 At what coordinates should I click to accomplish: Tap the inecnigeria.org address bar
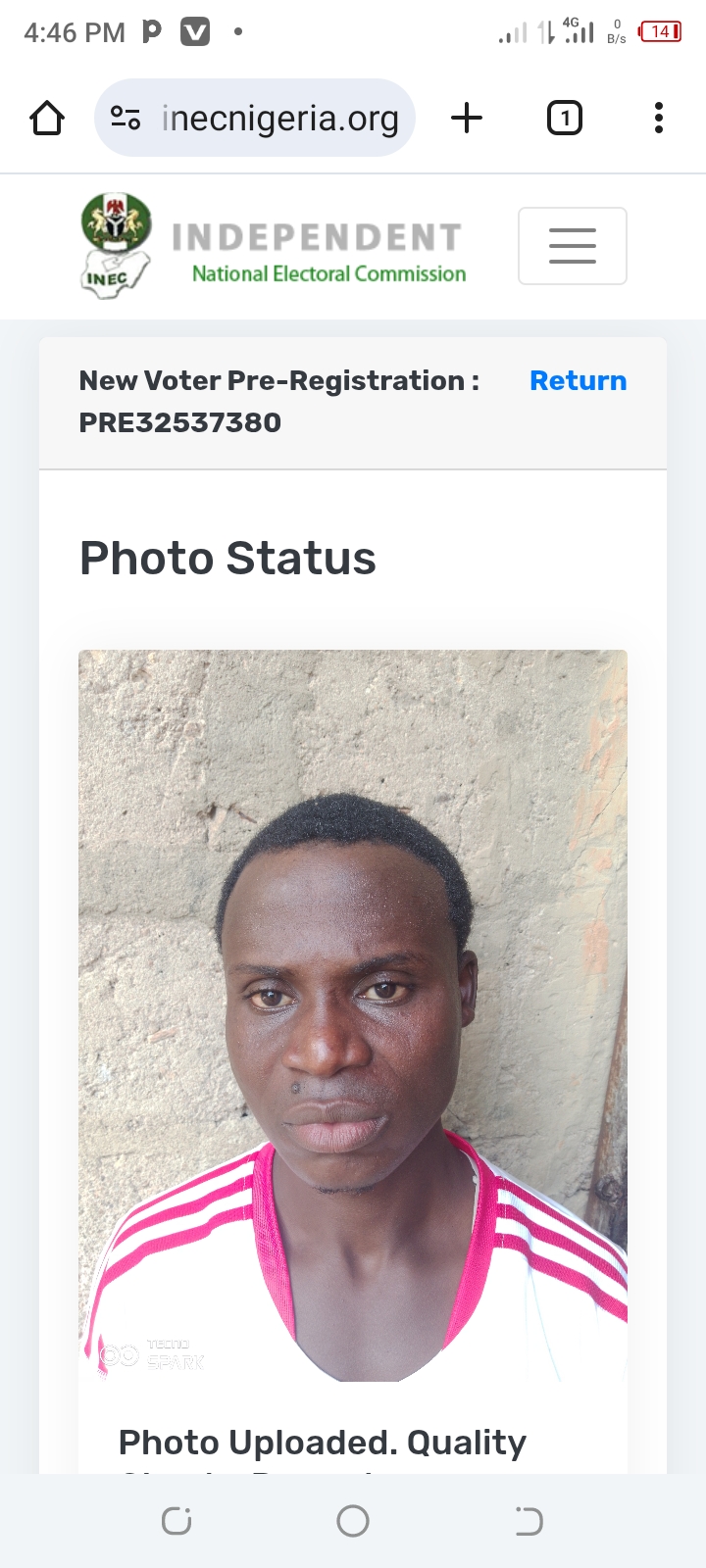pos(279,119)
